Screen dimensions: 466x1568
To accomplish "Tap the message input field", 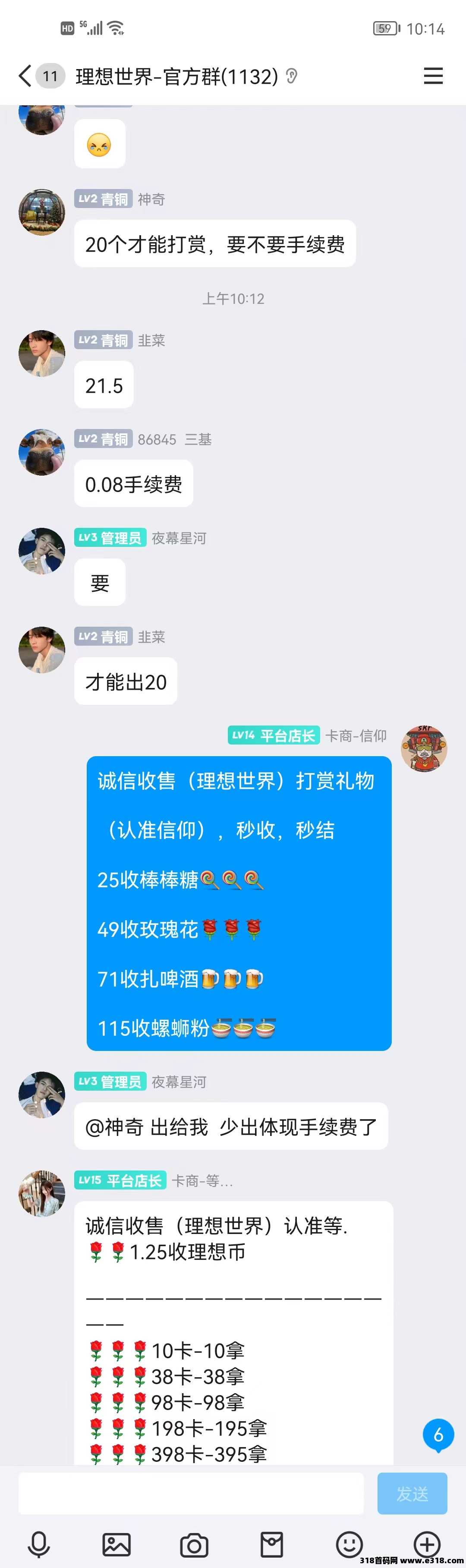I will point(191,1492).
